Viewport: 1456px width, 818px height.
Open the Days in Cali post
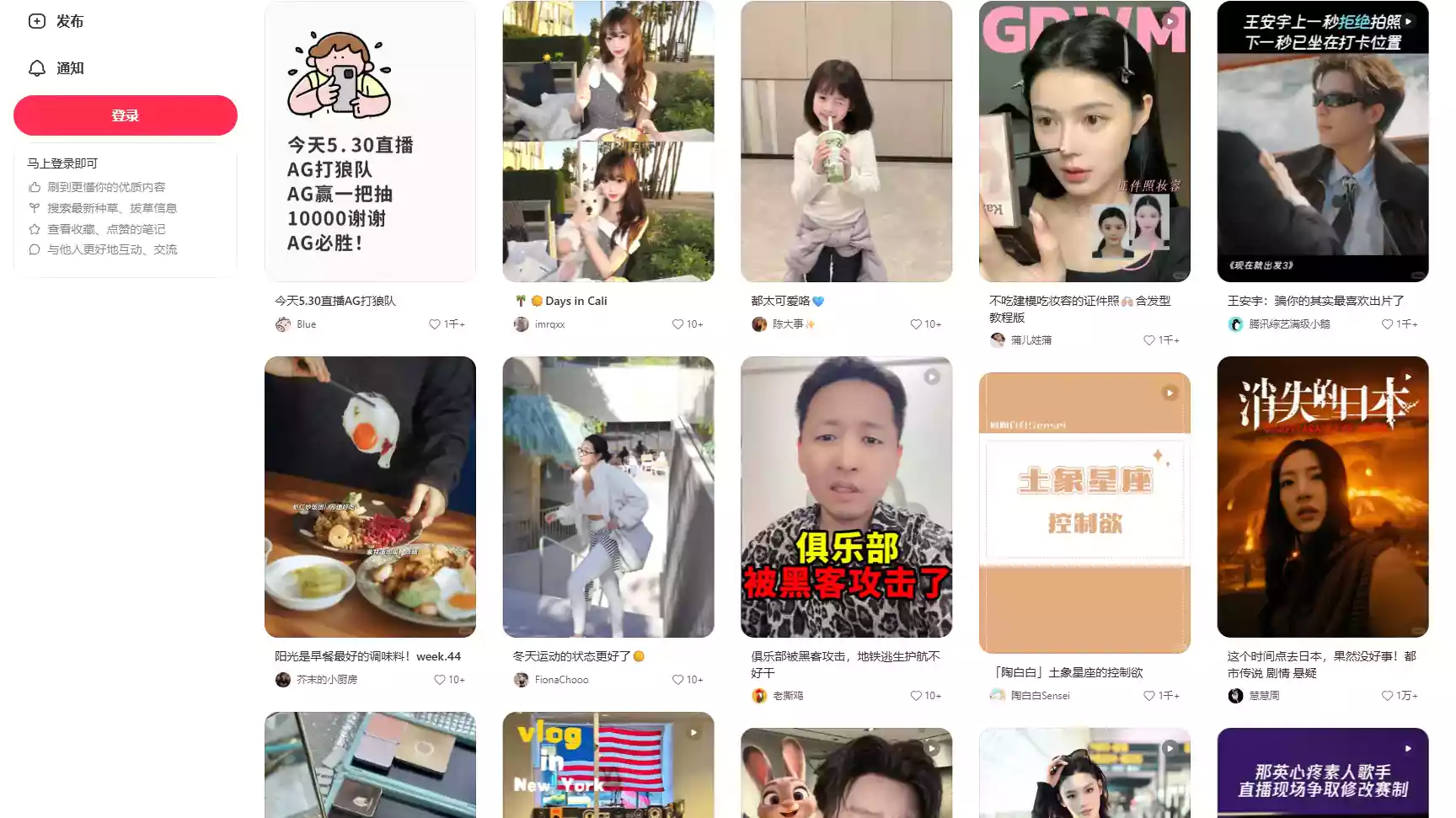coord(608,142)
